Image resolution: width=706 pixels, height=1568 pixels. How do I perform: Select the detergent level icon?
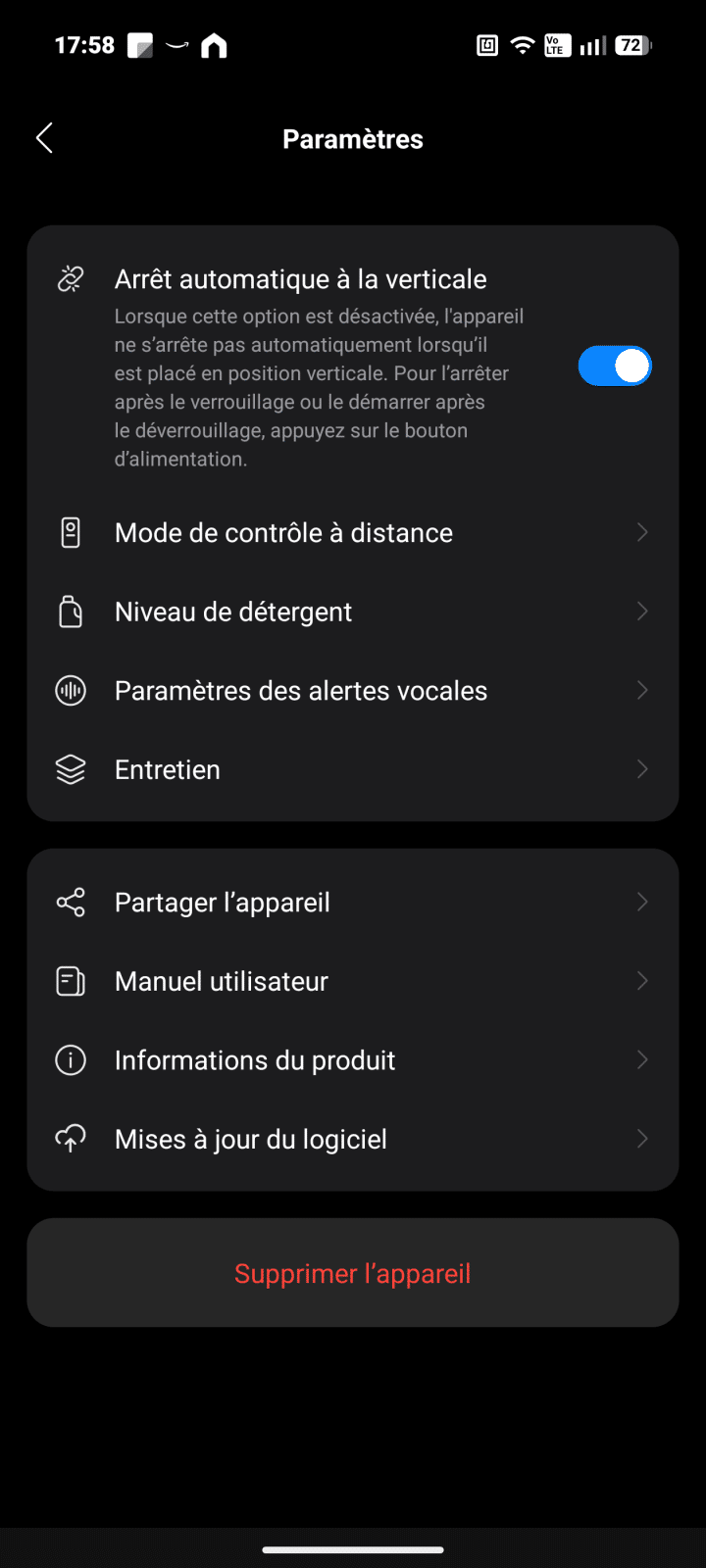click(70, 611)
